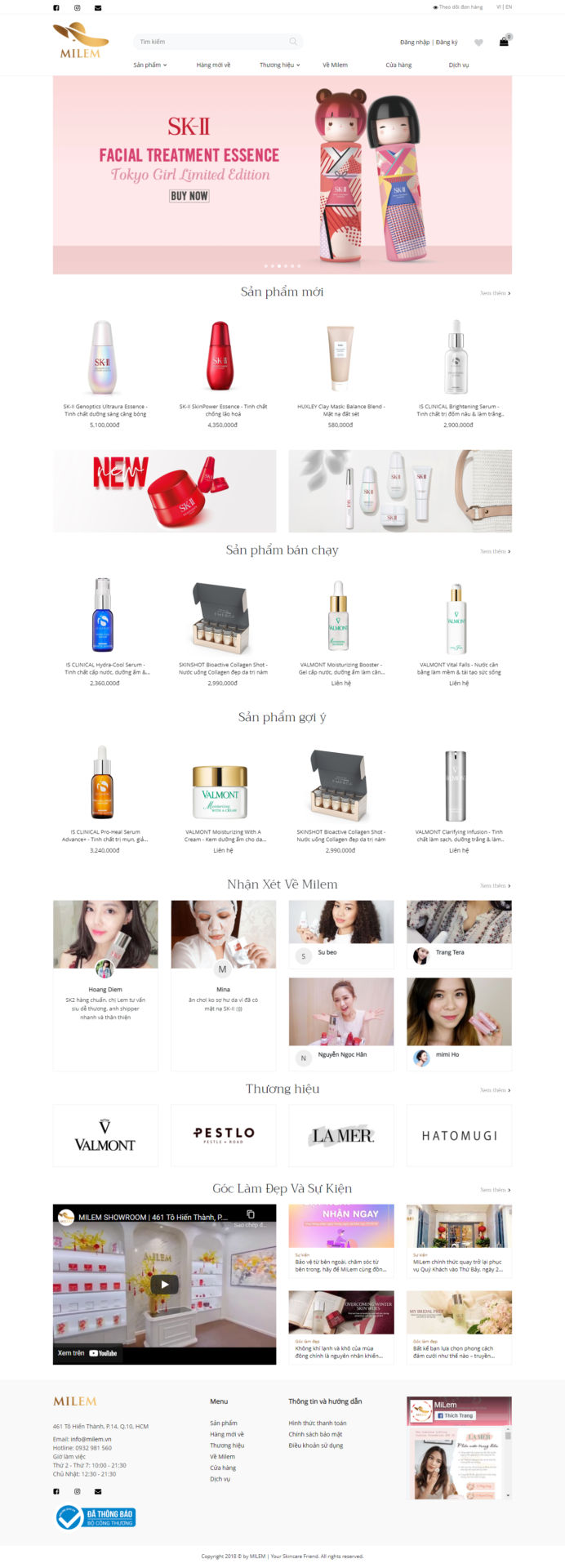The image size is (565, 1568).
Task: See more under Sản phẩm bán chạy
Action: click(495, 551)
